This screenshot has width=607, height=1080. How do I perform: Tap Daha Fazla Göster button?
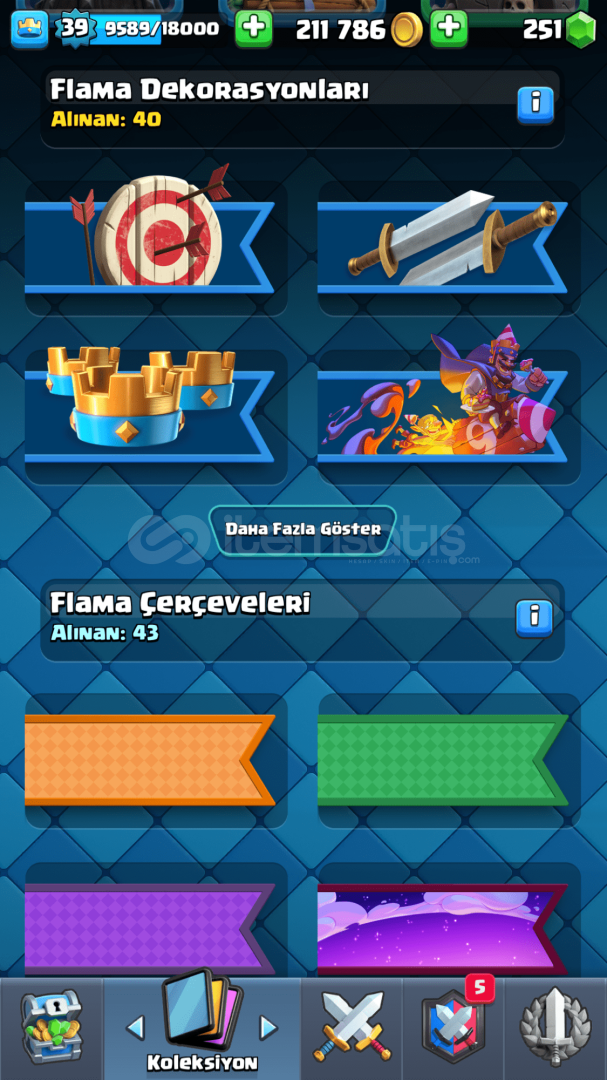click(x=302, y=530)
